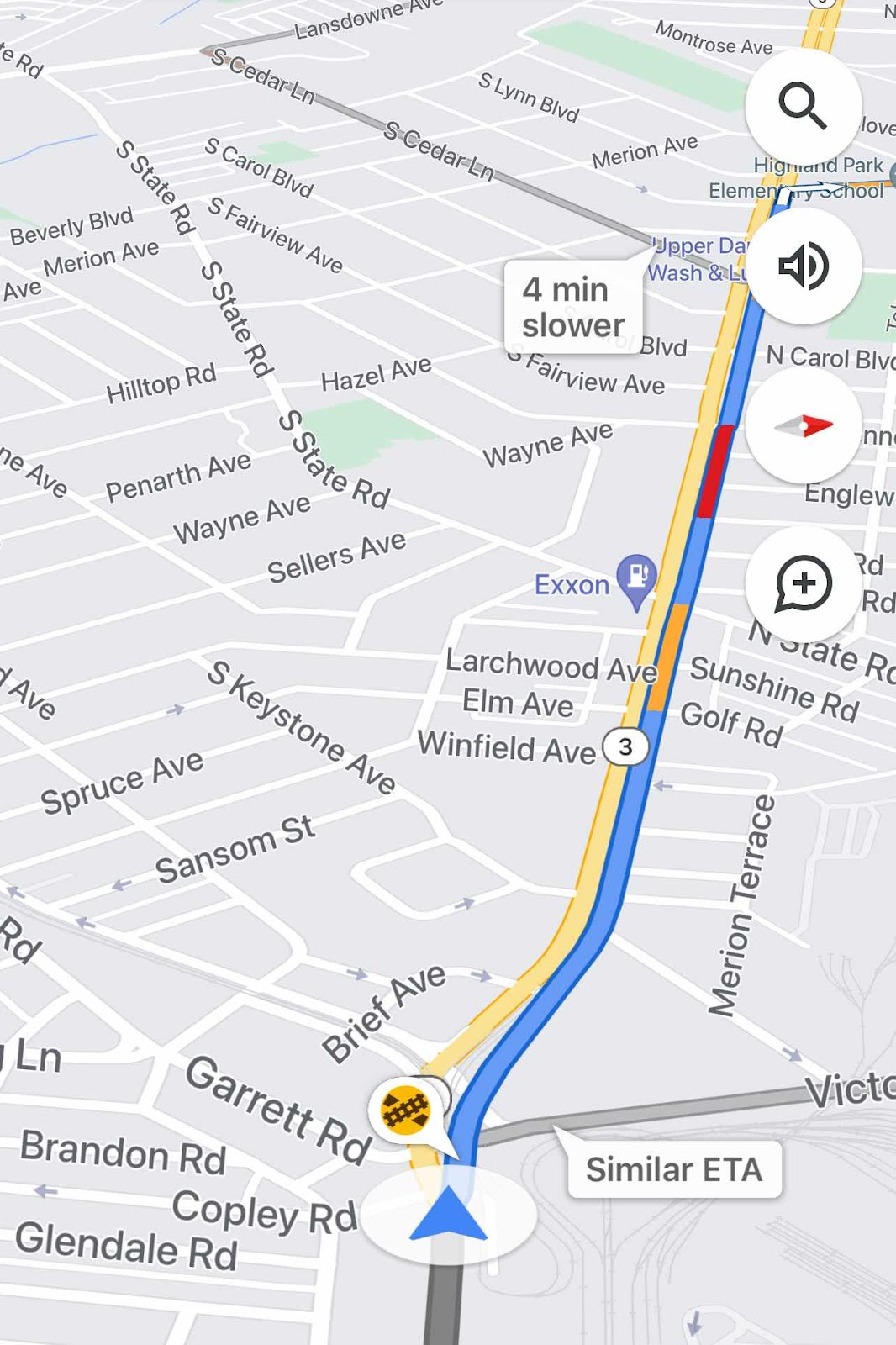This screenshot has height=1345, width=896.
Task: Choose the Similar ETA alternate route
Action: point(674,1169)
